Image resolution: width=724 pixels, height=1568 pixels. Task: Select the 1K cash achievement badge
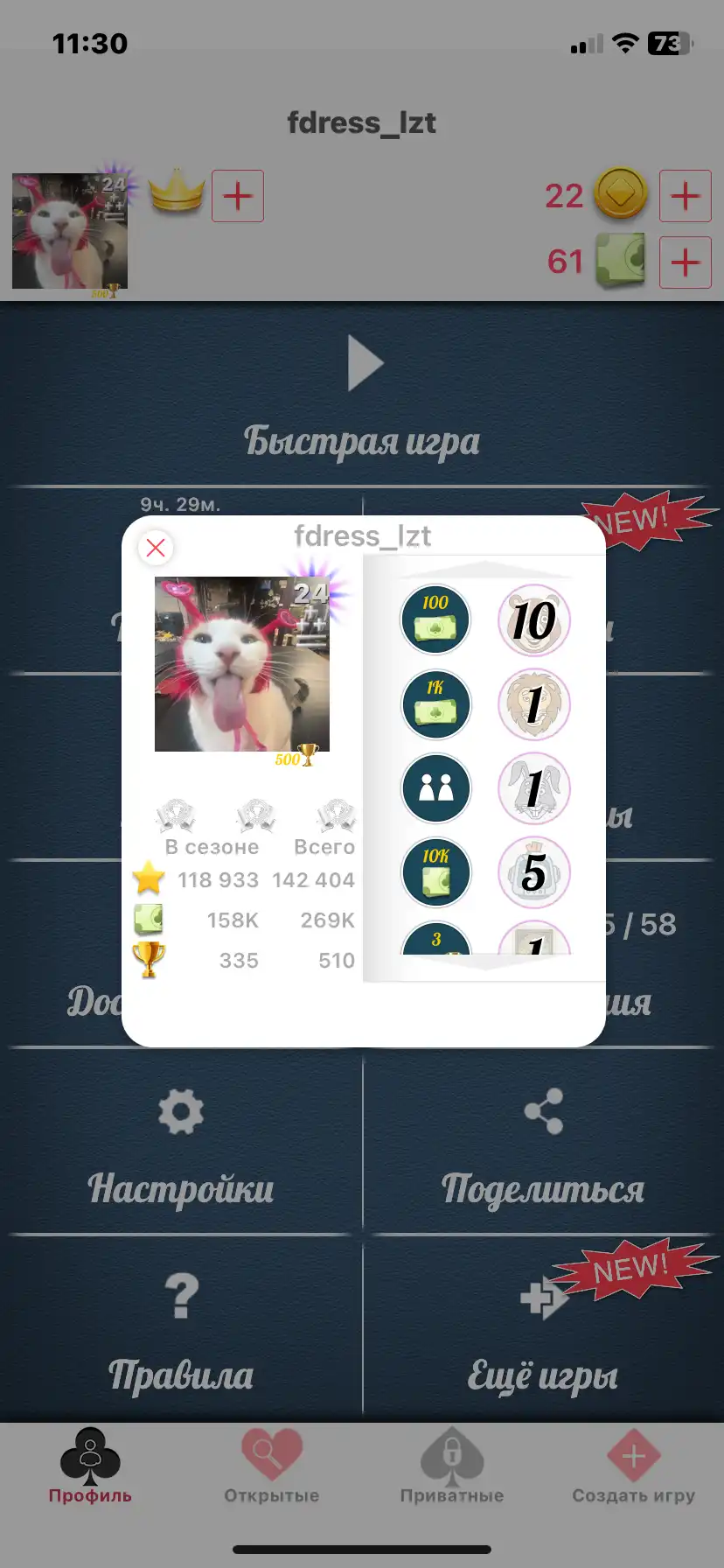pos(435,704)
